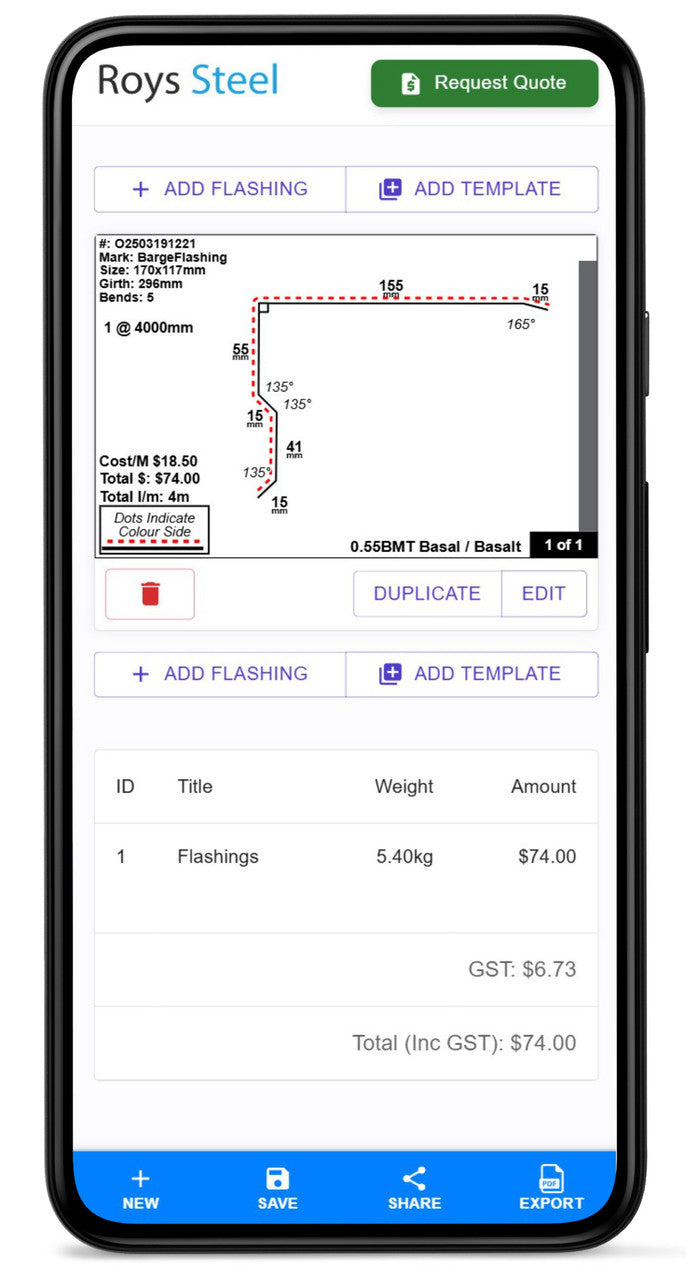Edit the BargeFlashing flashing
Image resolution: width=692 pixels, height=1280 pixels.
[x=543, y=594]
